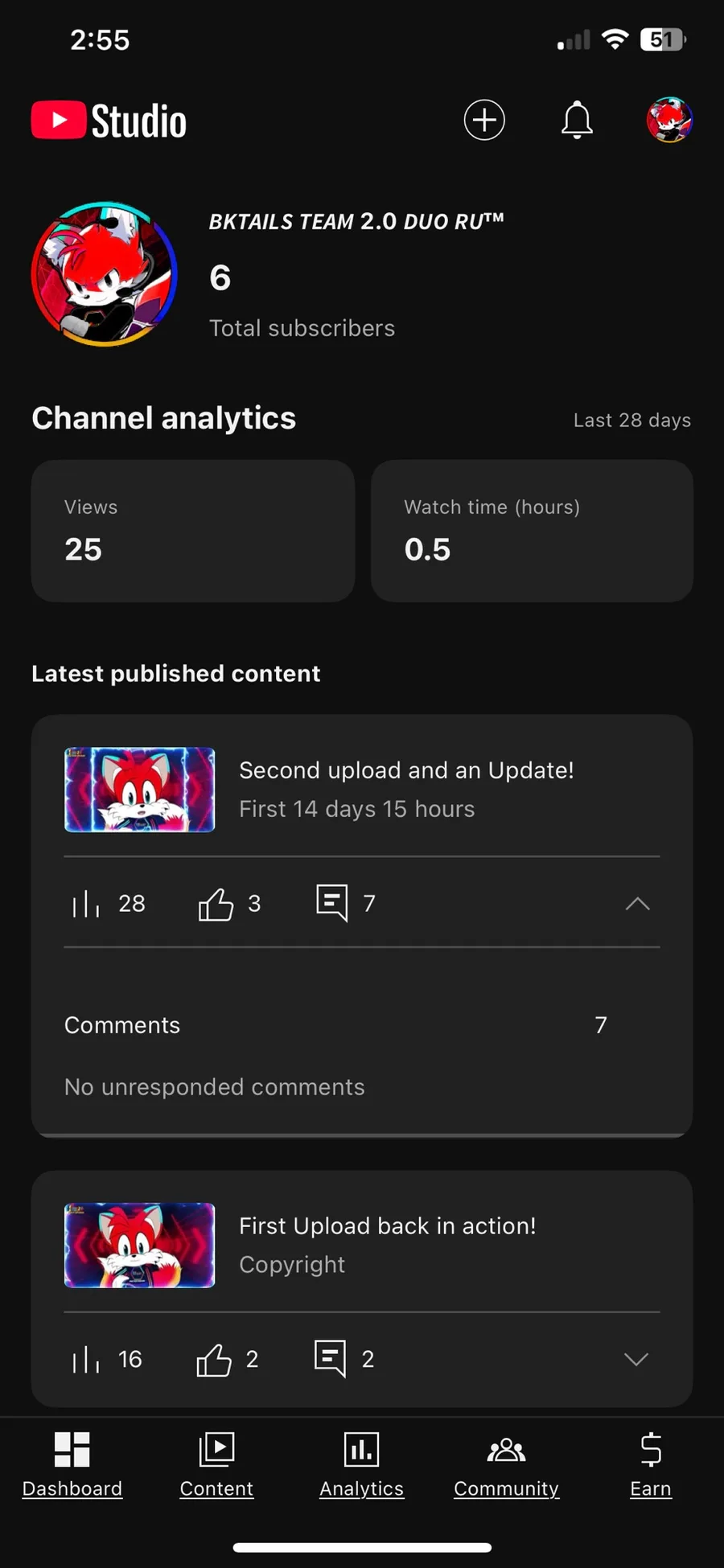
Task: Expand the First Upload video details
Action: coord(636,1359)
